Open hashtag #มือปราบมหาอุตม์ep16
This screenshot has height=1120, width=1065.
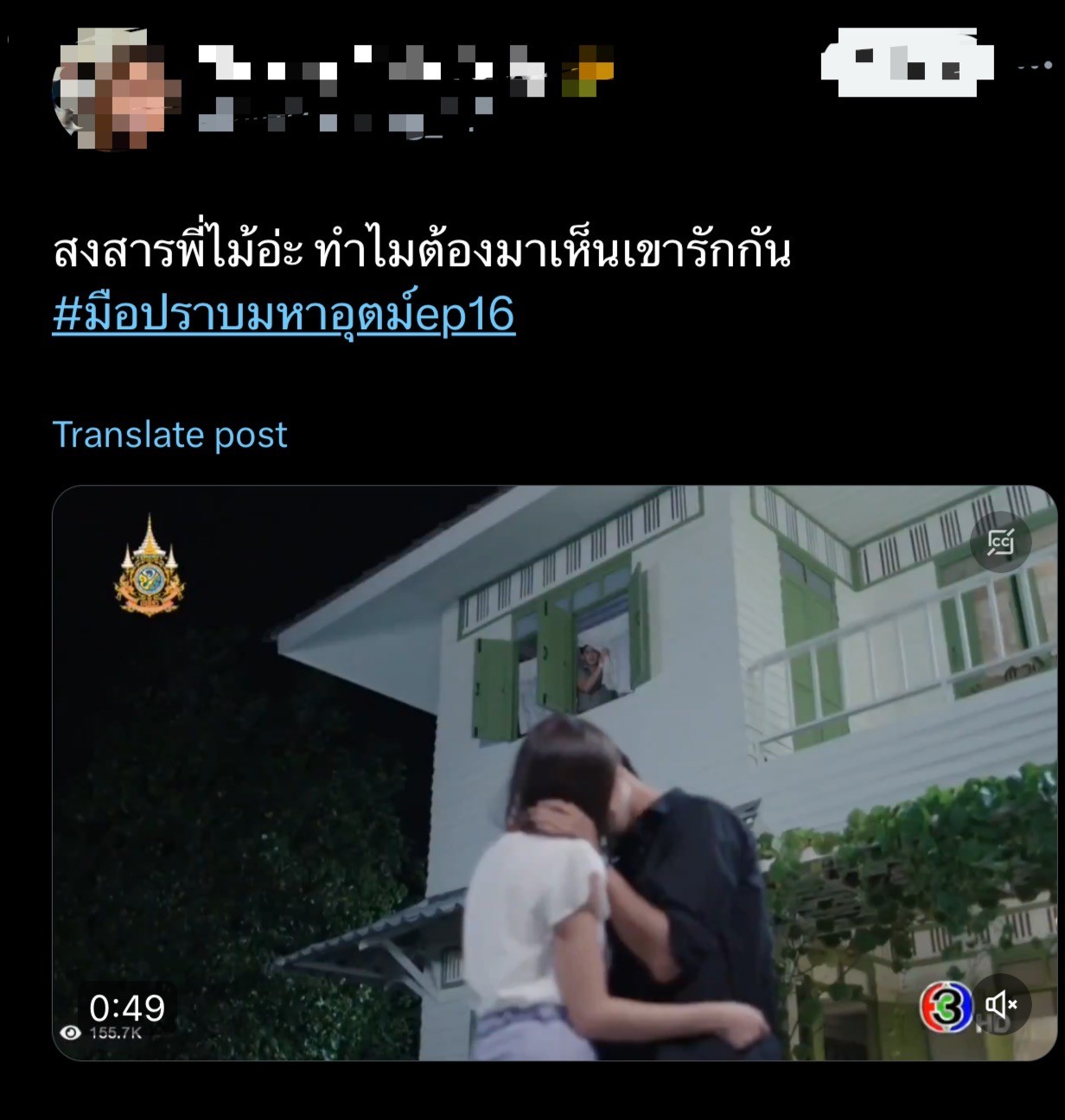(284, 314)
